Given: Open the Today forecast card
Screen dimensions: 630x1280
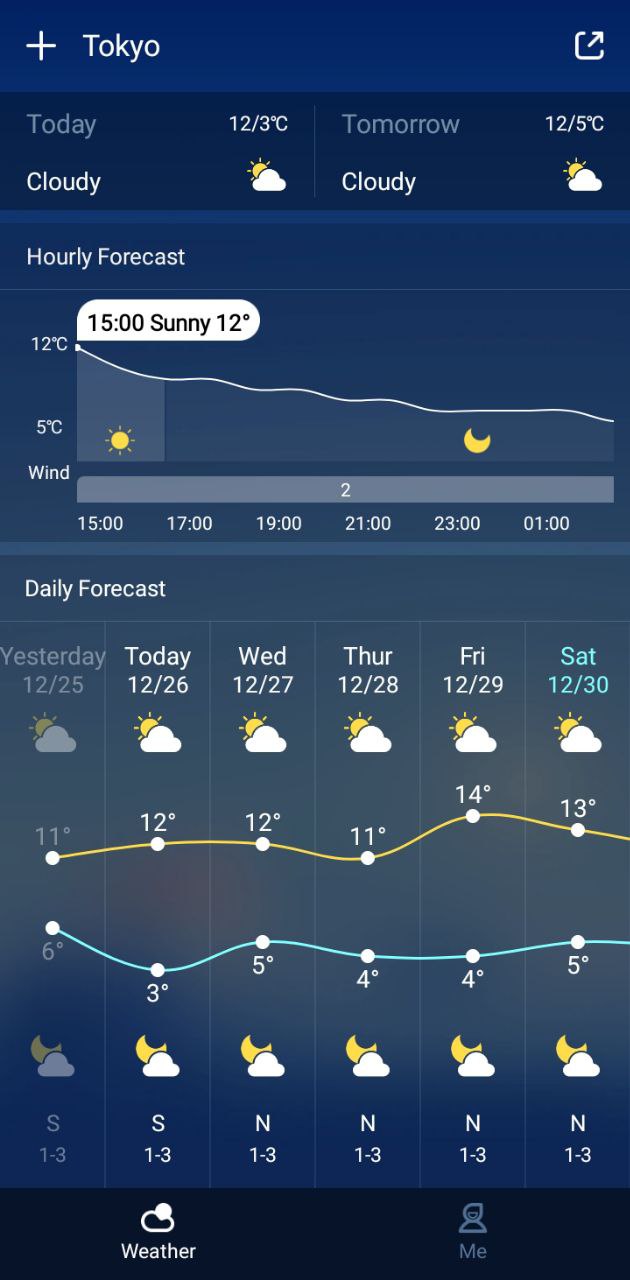Looking at the screenshot, I should pyautogui.click(x=157, y=152).
